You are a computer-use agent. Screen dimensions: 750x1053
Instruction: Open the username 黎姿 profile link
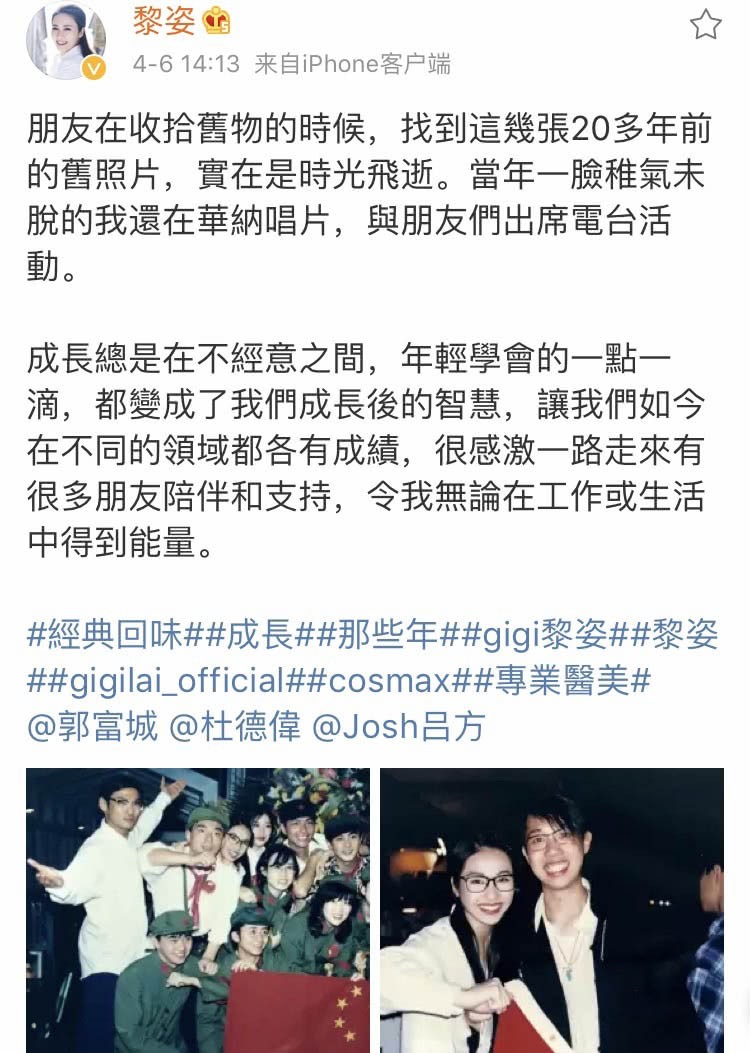click(162, 21)
